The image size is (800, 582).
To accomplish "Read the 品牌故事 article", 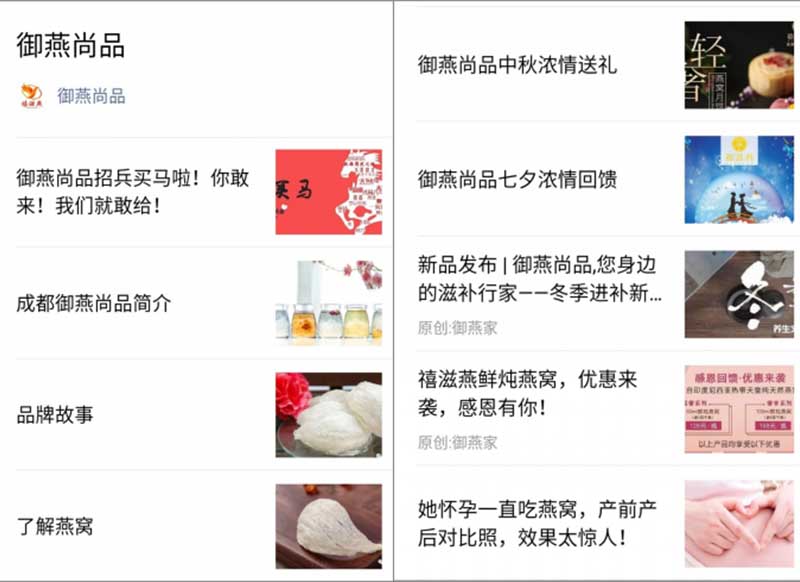I will click(55, 414).
